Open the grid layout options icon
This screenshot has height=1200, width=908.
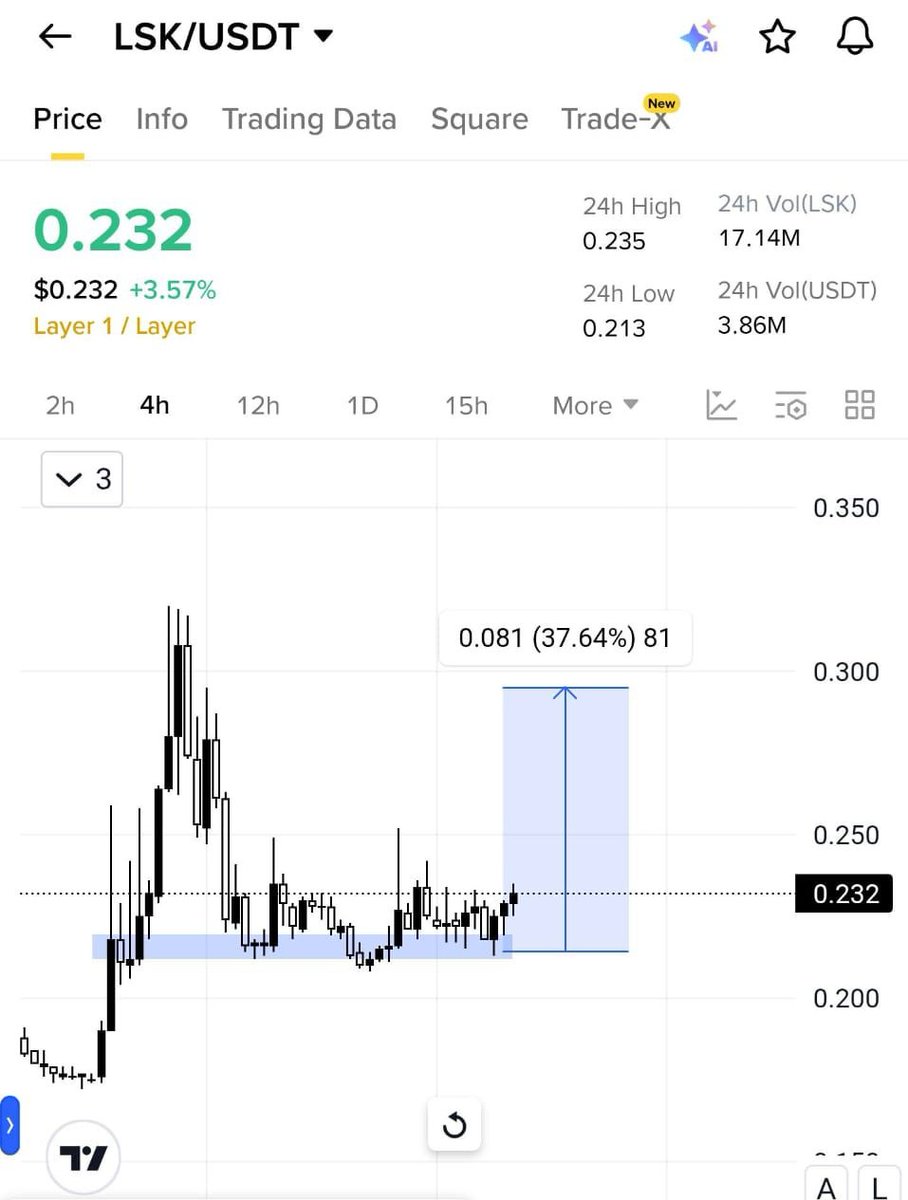click(x=860, y=405)
